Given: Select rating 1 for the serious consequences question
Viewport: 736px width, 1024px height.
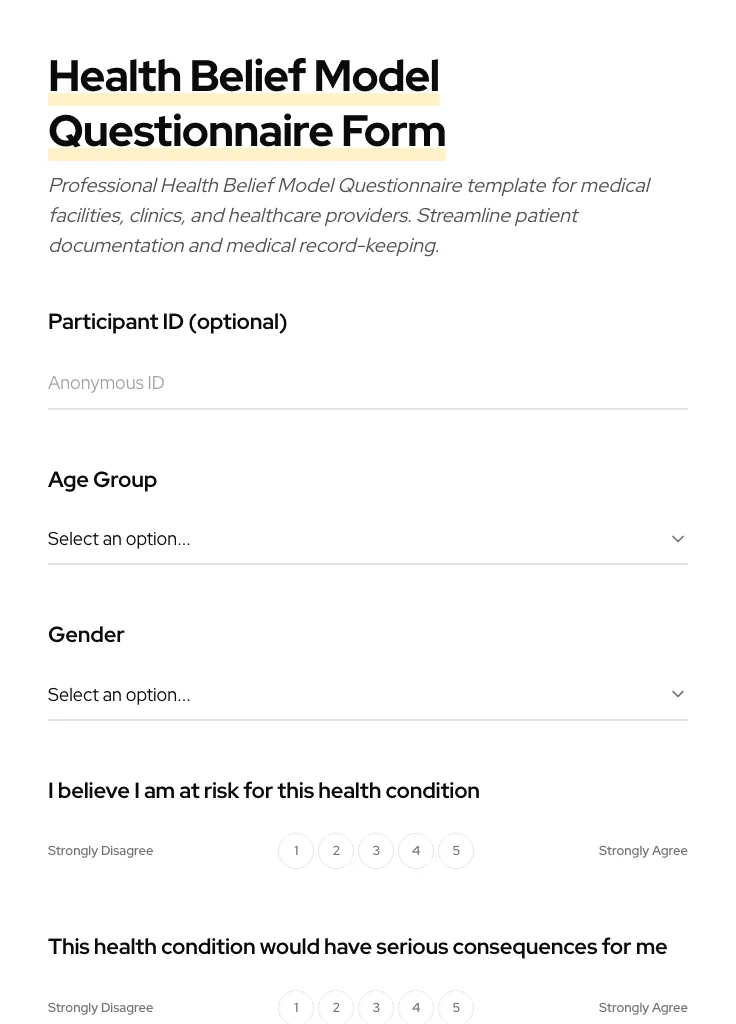Looking at the screenshot, I should click(296, 1007).
